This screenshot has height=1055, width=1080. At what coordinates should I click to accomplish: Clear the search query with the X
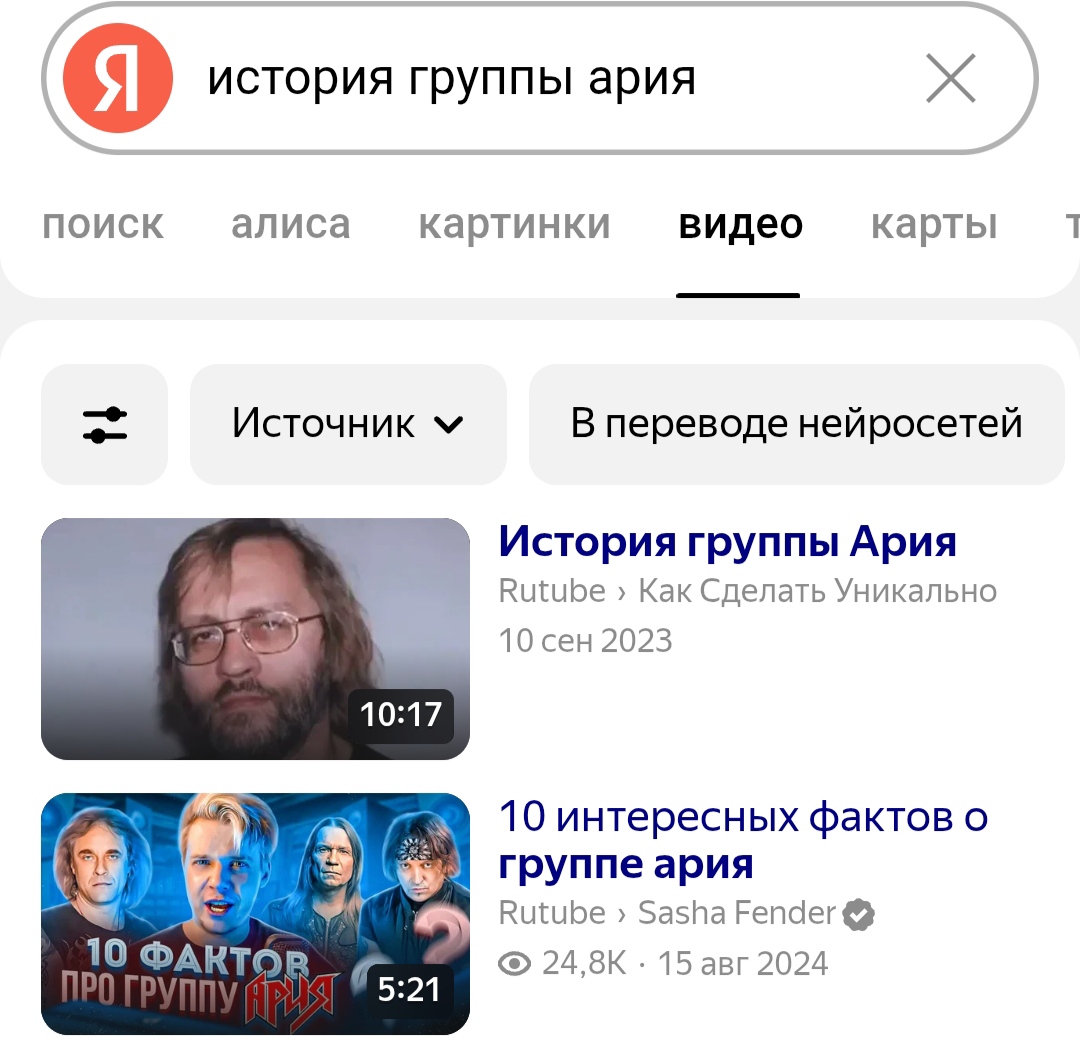click(x=950, y=78)
